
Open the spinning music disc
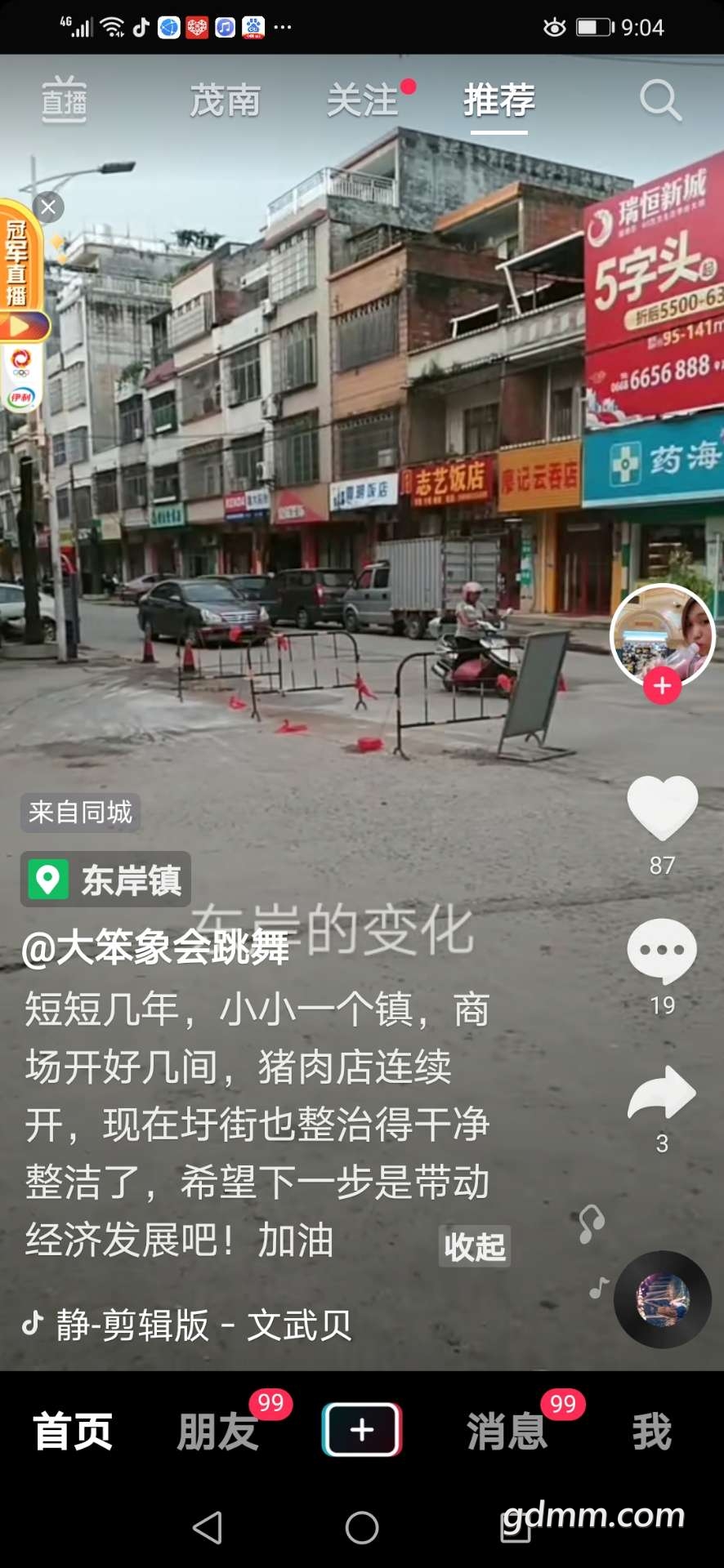[x=663, y=1298]
